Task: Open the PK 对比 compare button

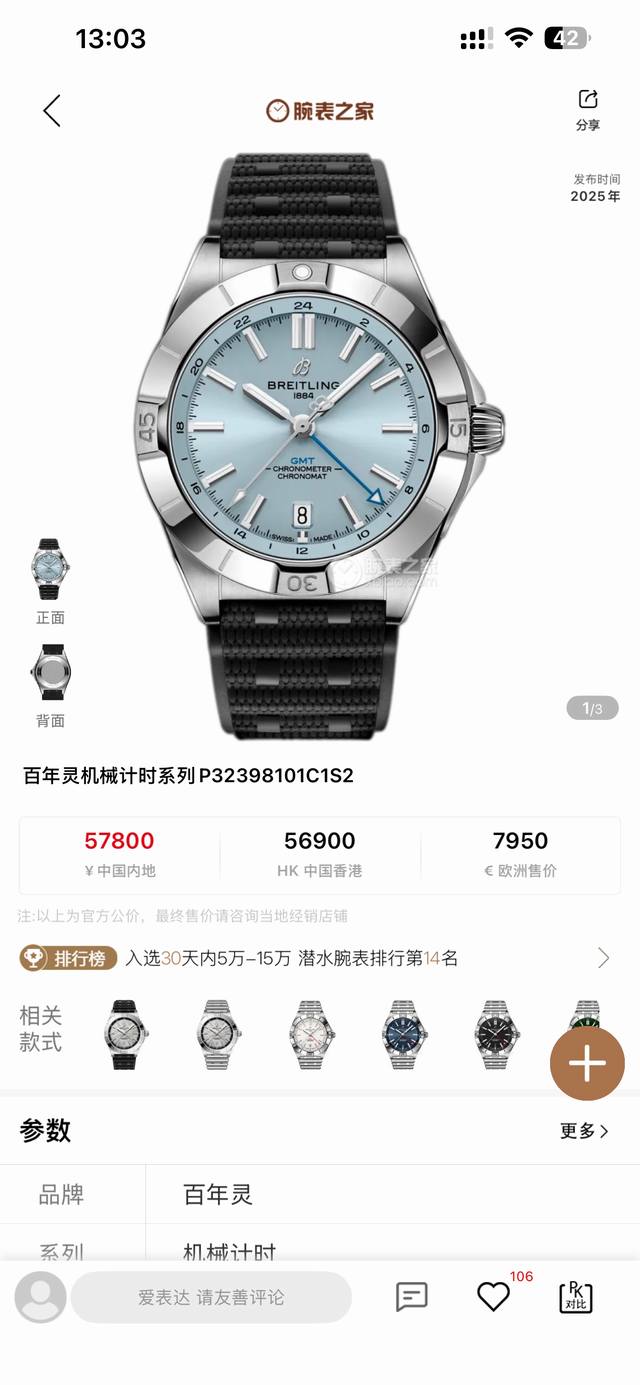Action: click(x=575, y=1297)
